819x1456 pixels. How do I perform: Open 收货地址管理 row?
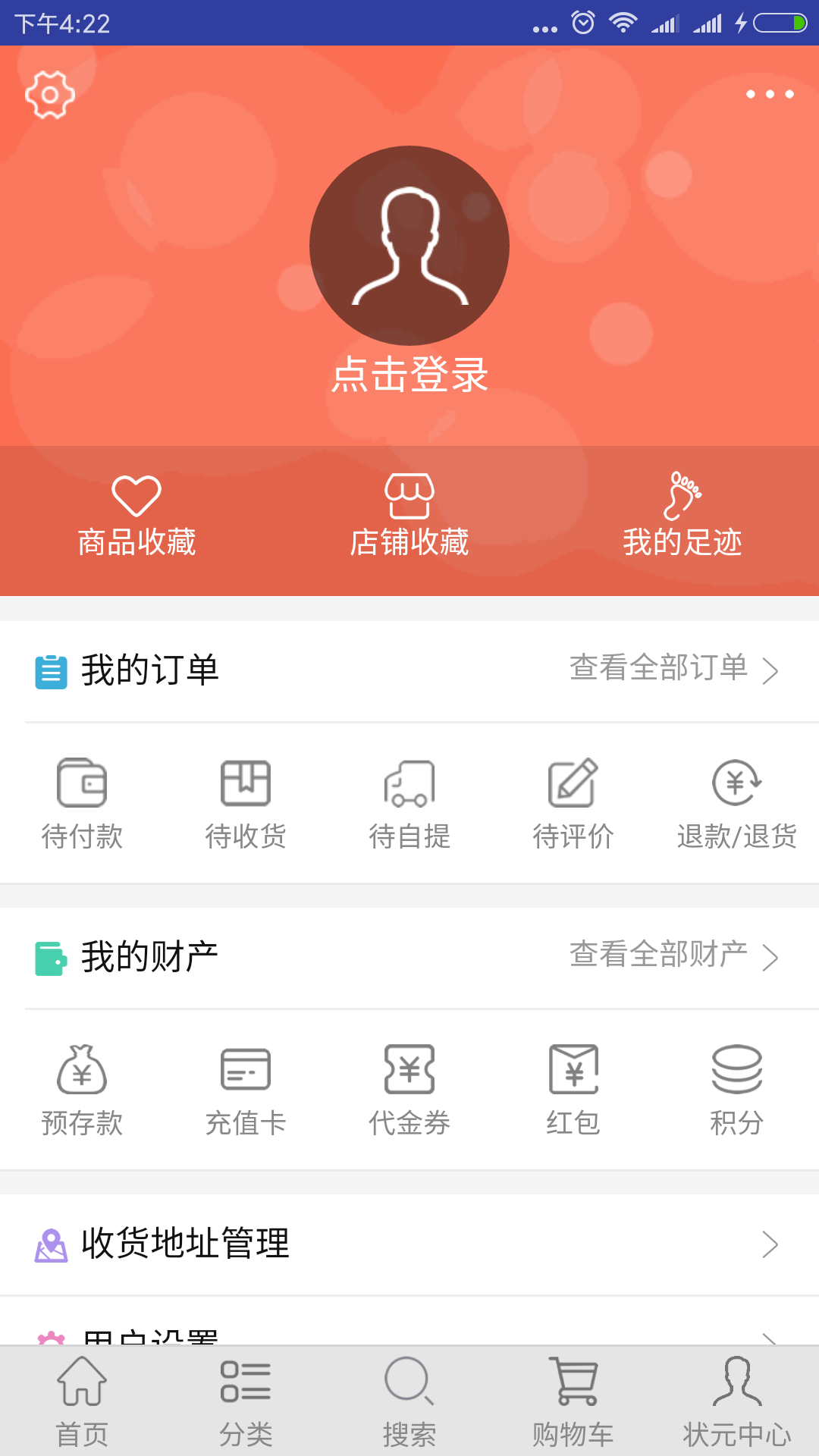(x=409, y=1244)
